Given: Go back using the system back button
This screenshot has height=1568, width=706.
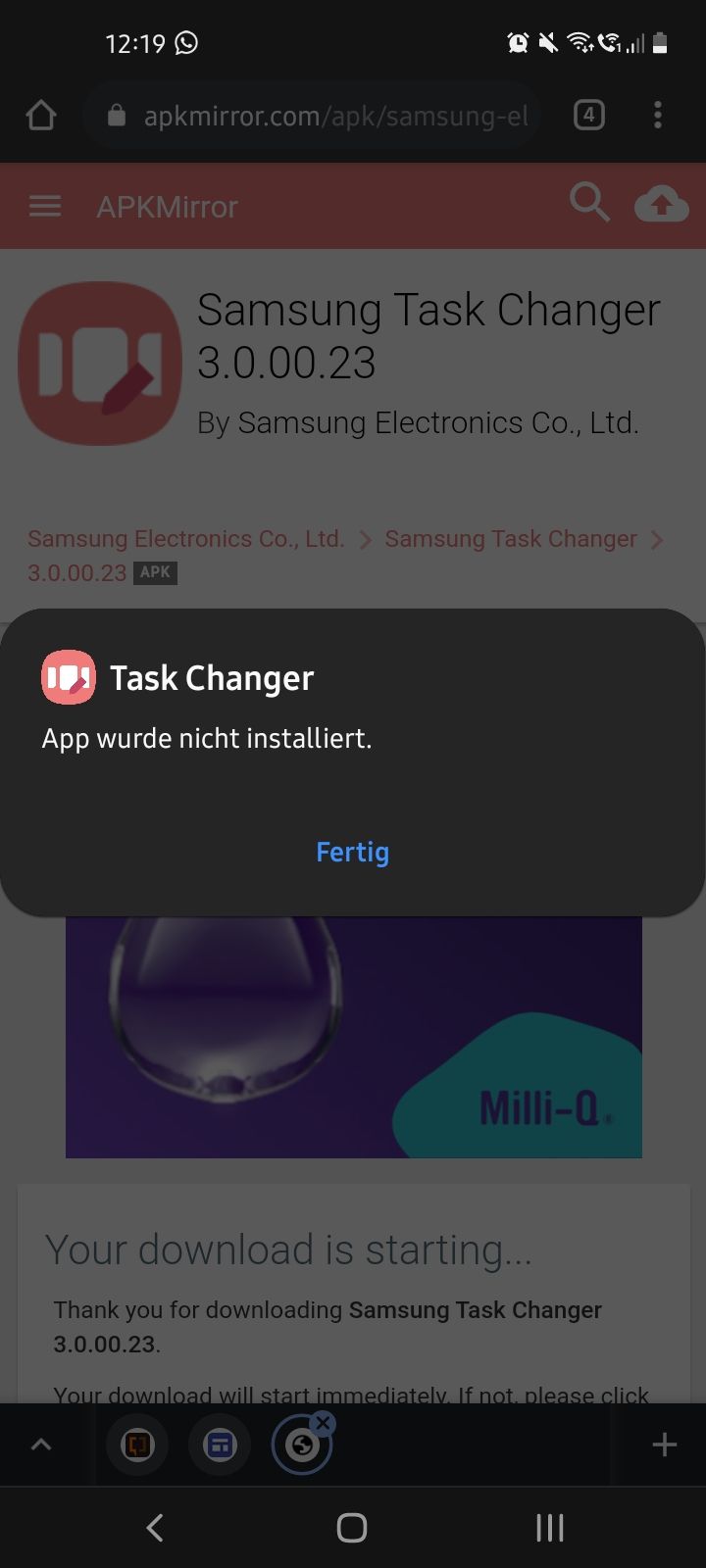Looking at the screenshot, I should (155, 1527).
